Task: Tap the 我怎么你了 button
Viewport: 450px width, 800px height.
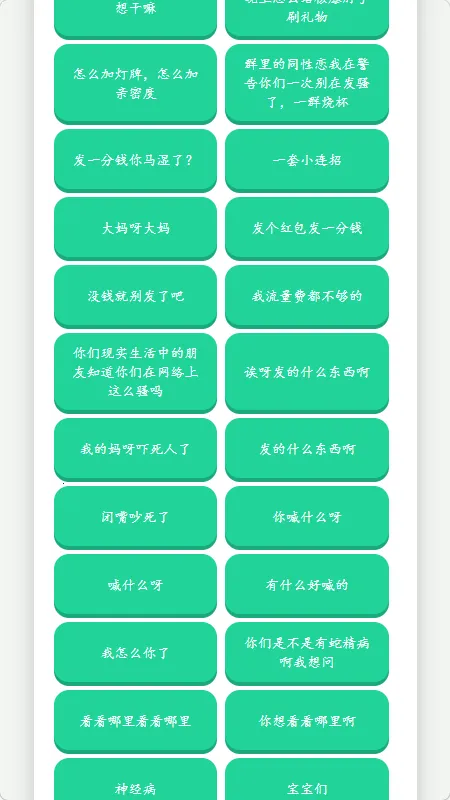Action: tap(135, 653)
